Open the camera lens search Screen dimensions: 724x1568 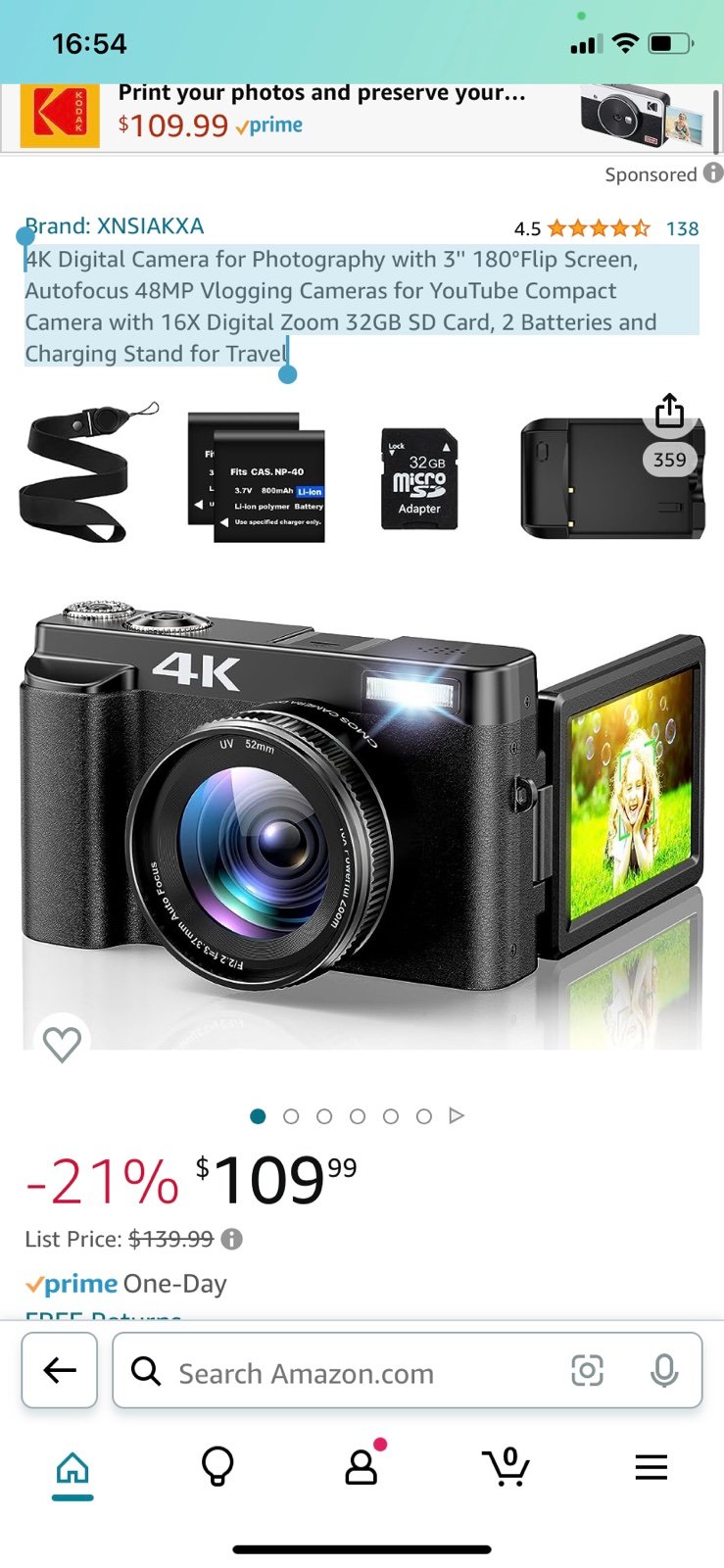click(587, 1370)
